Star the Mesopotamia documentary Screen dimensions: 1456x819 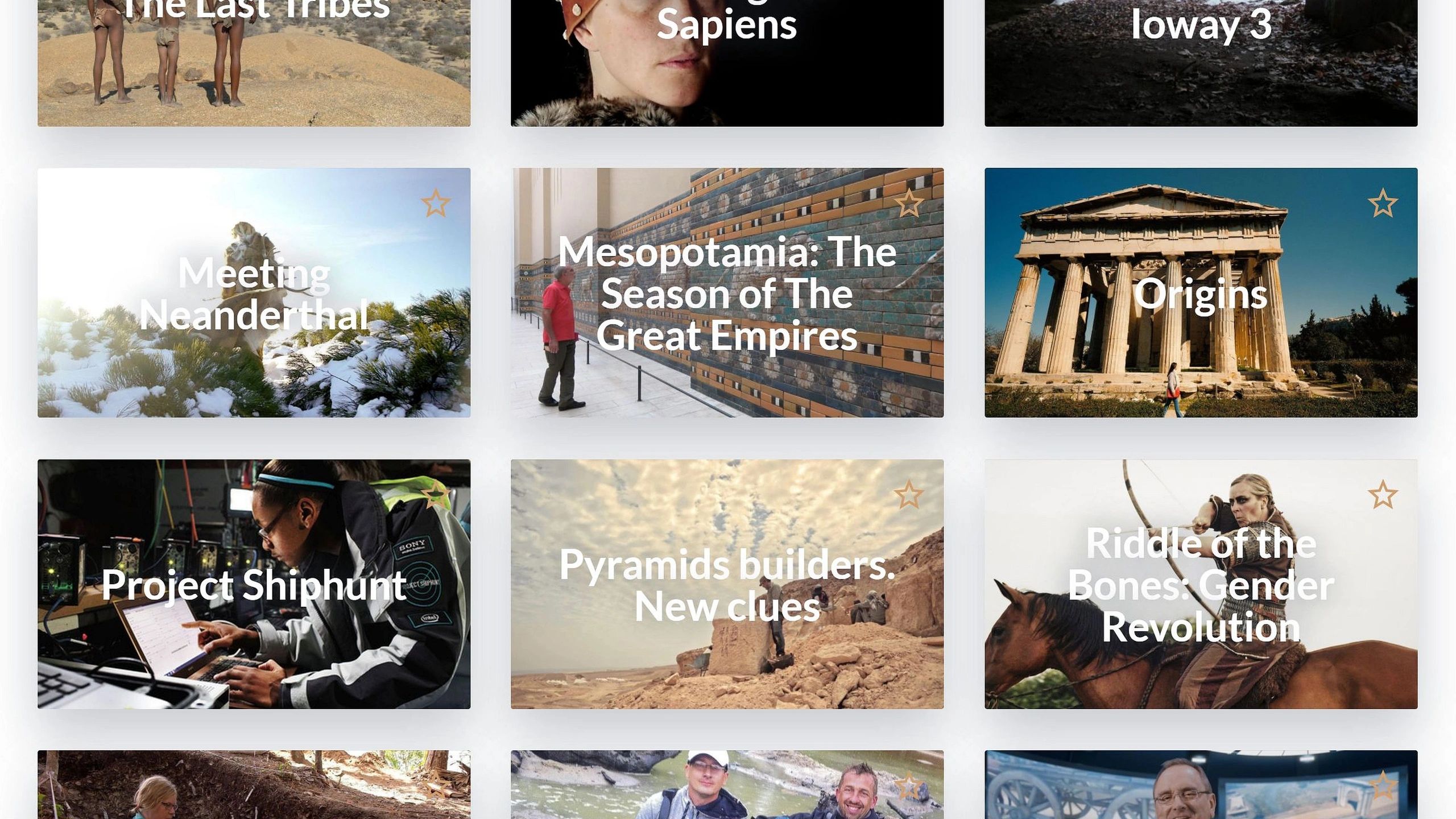(909, 204)
